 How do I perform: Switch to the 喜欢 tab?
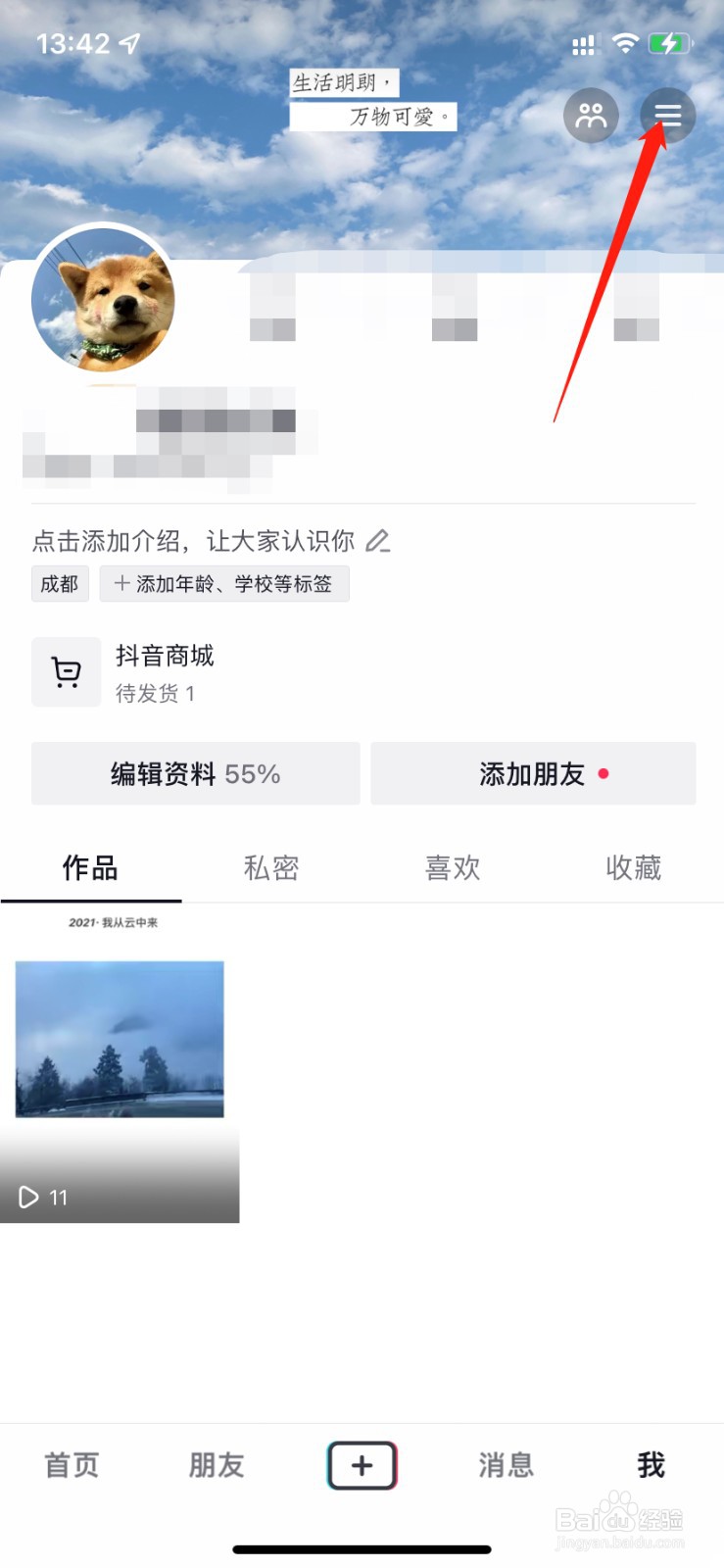coord(453,868)
